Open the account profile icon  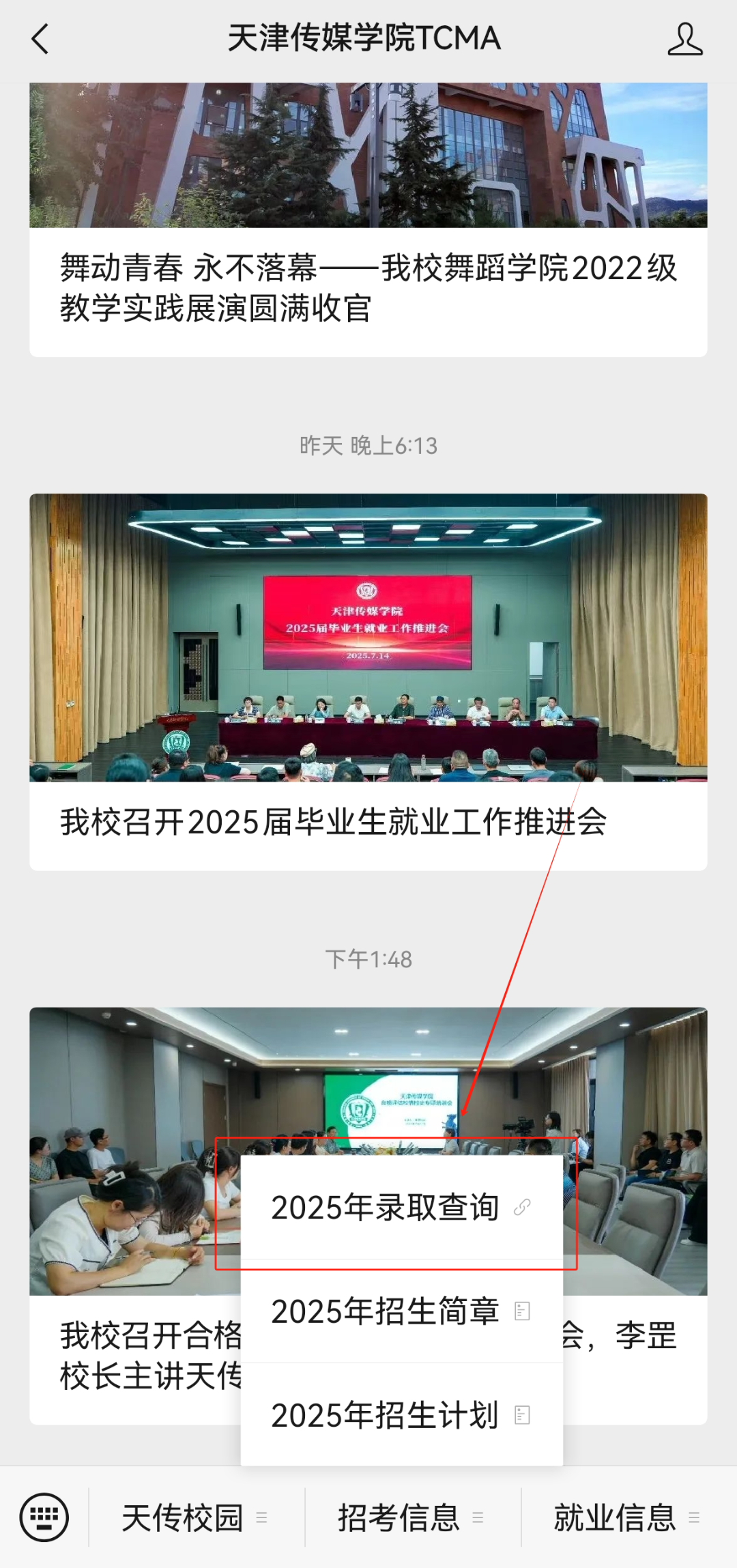point(684,39)
